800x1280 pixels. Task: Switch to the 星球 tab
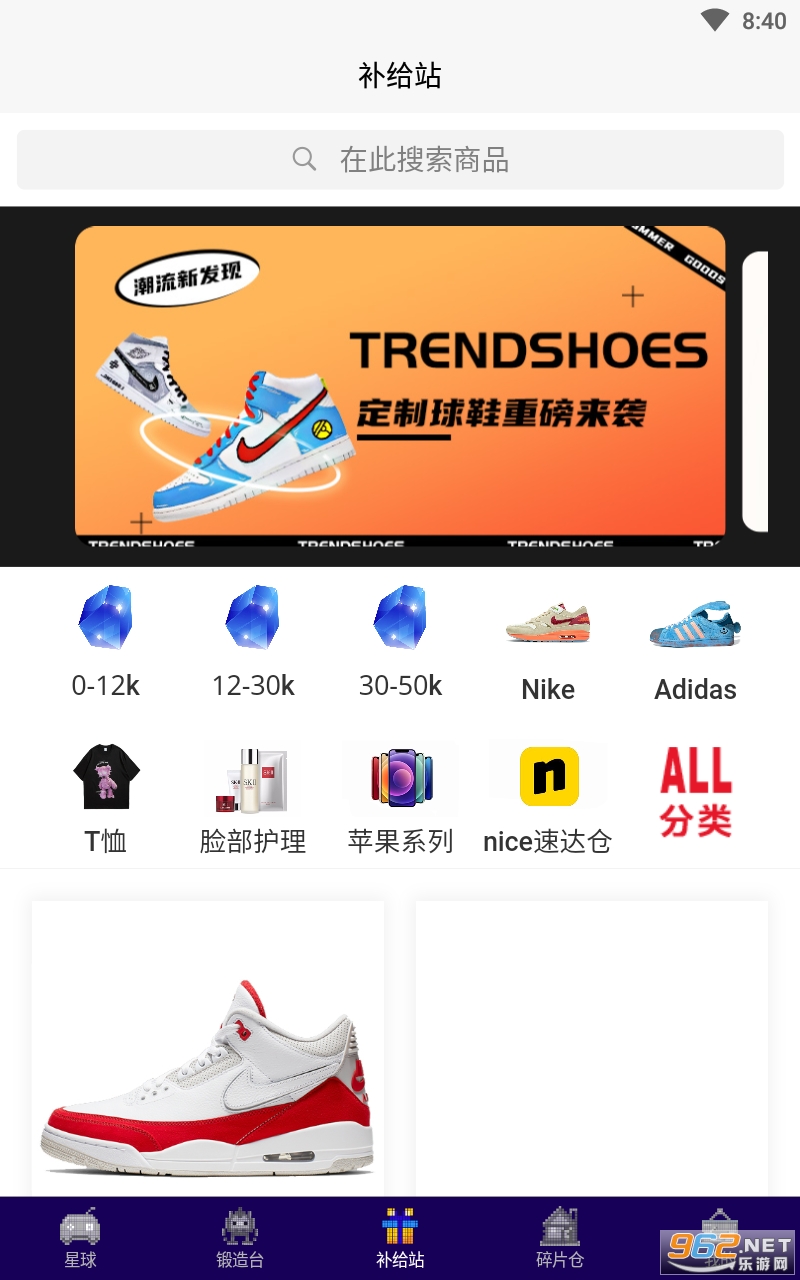(80, 1238)
